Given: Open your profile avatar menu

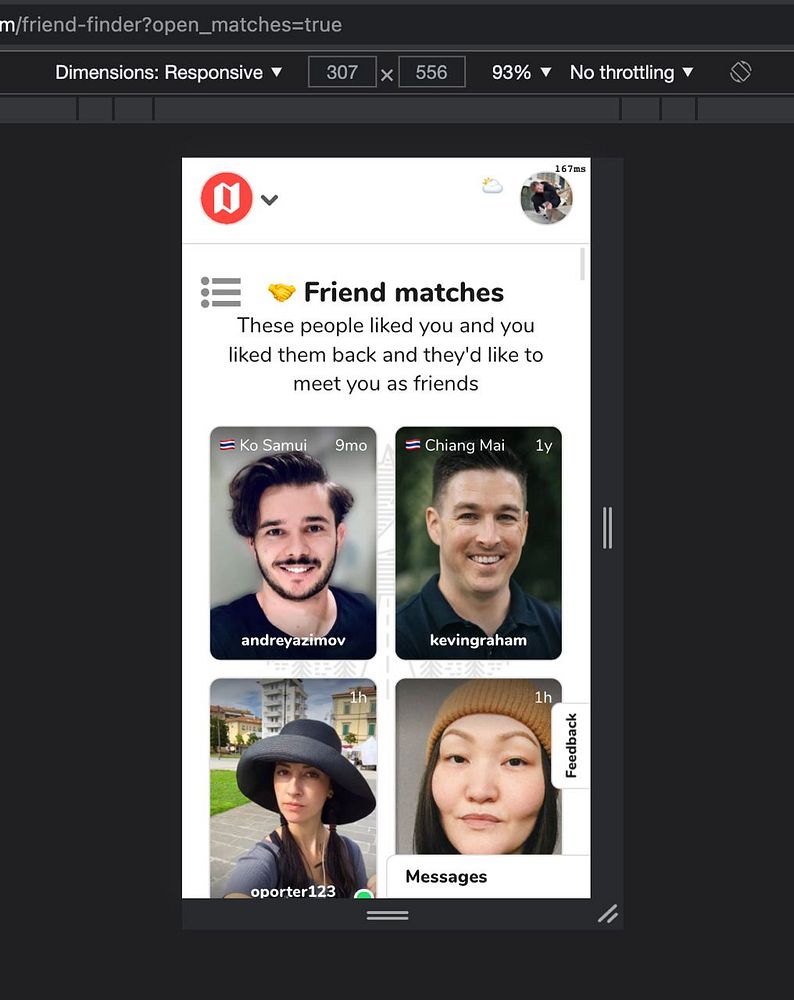Looking at the screenshot, I should click(x=546, y=198).
